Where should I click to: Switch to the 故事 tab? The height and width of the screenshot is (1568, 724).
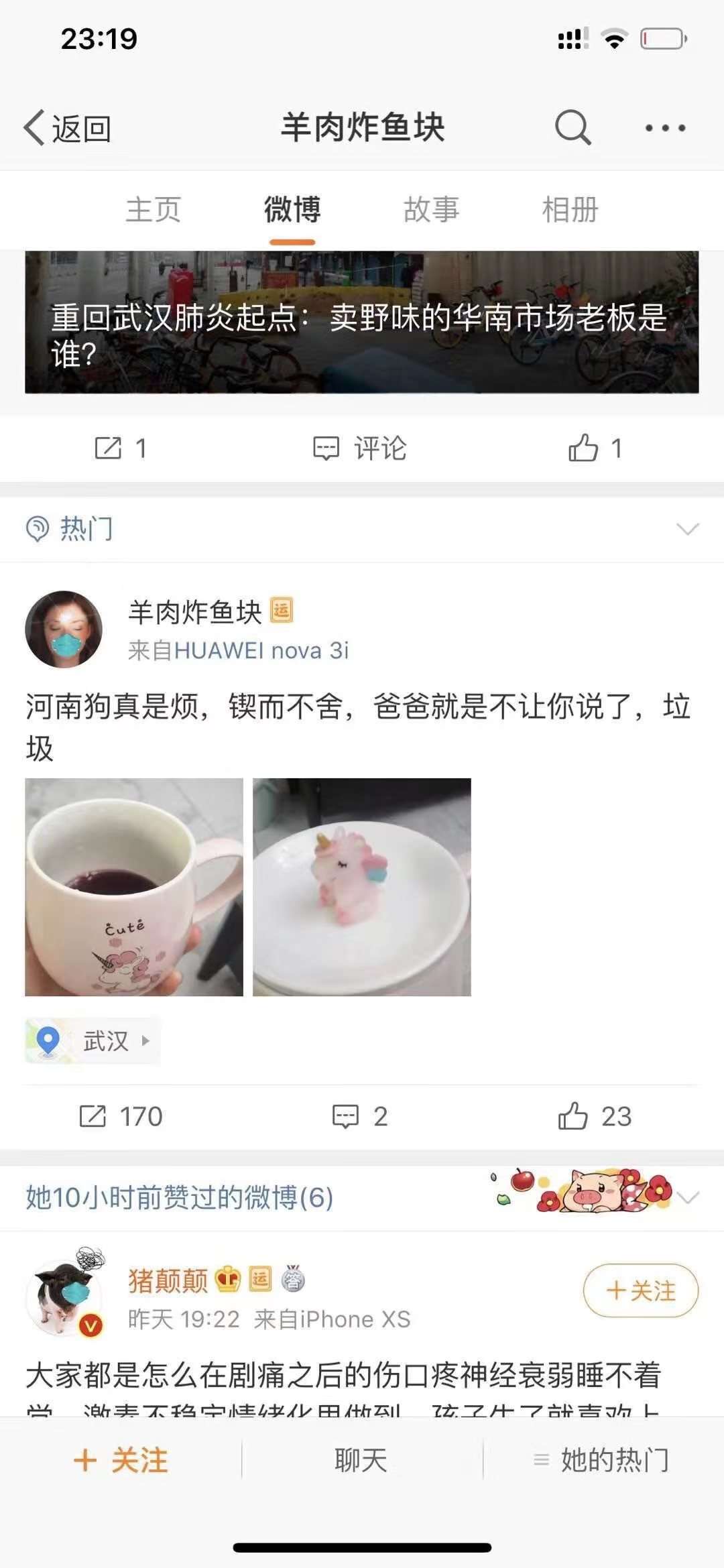click(431, 210)
